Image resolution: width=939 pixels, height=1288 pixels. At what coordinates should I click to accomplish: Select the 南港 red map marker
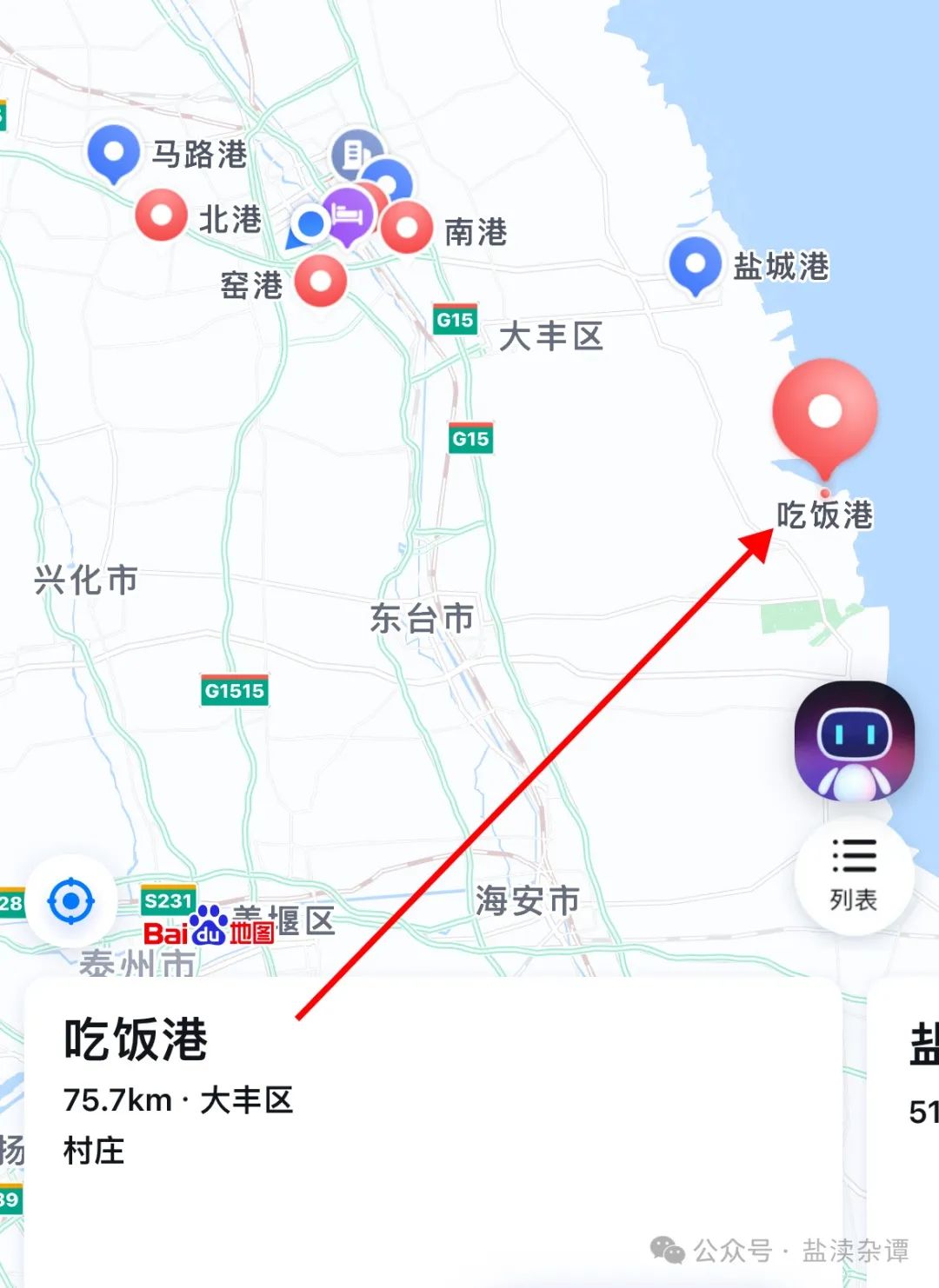coord(406,228)
